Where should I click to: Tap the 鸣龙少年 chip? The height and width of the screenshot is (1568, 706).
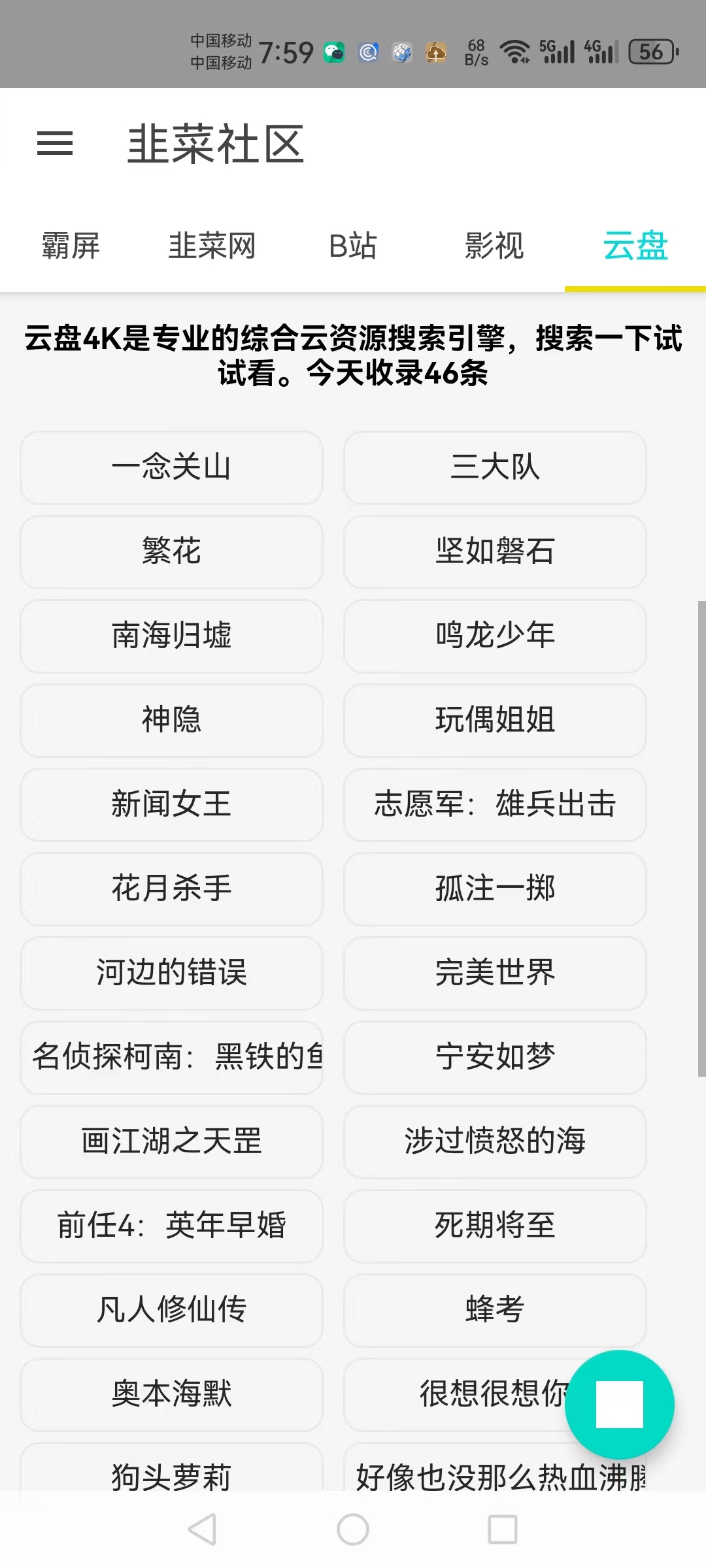[x=495, y=636]
